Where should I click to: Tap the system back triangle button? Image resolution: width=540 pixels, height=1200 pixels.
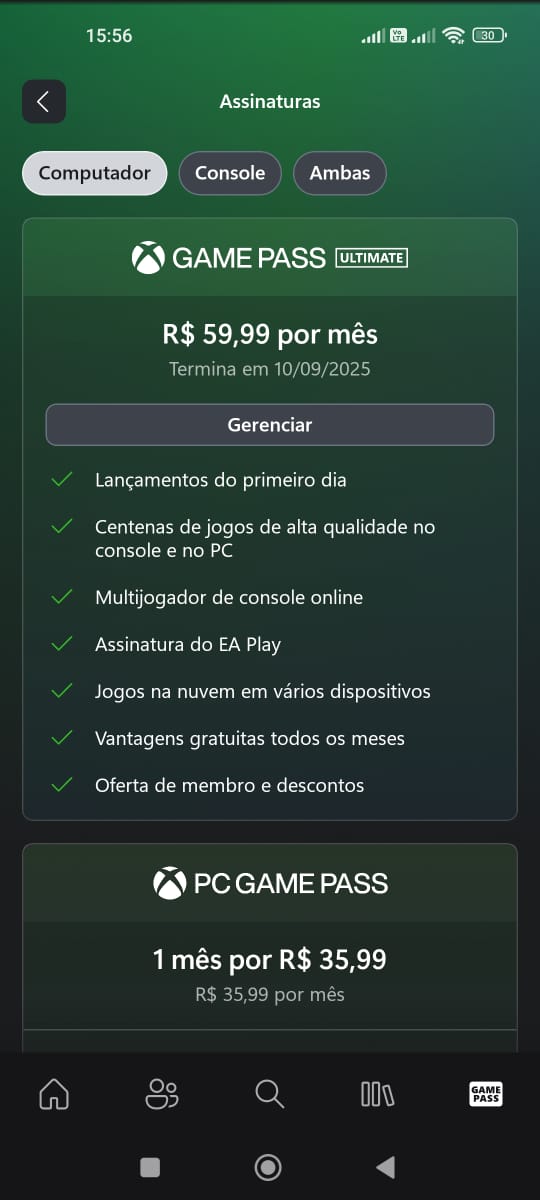(x=385, y=1166)
